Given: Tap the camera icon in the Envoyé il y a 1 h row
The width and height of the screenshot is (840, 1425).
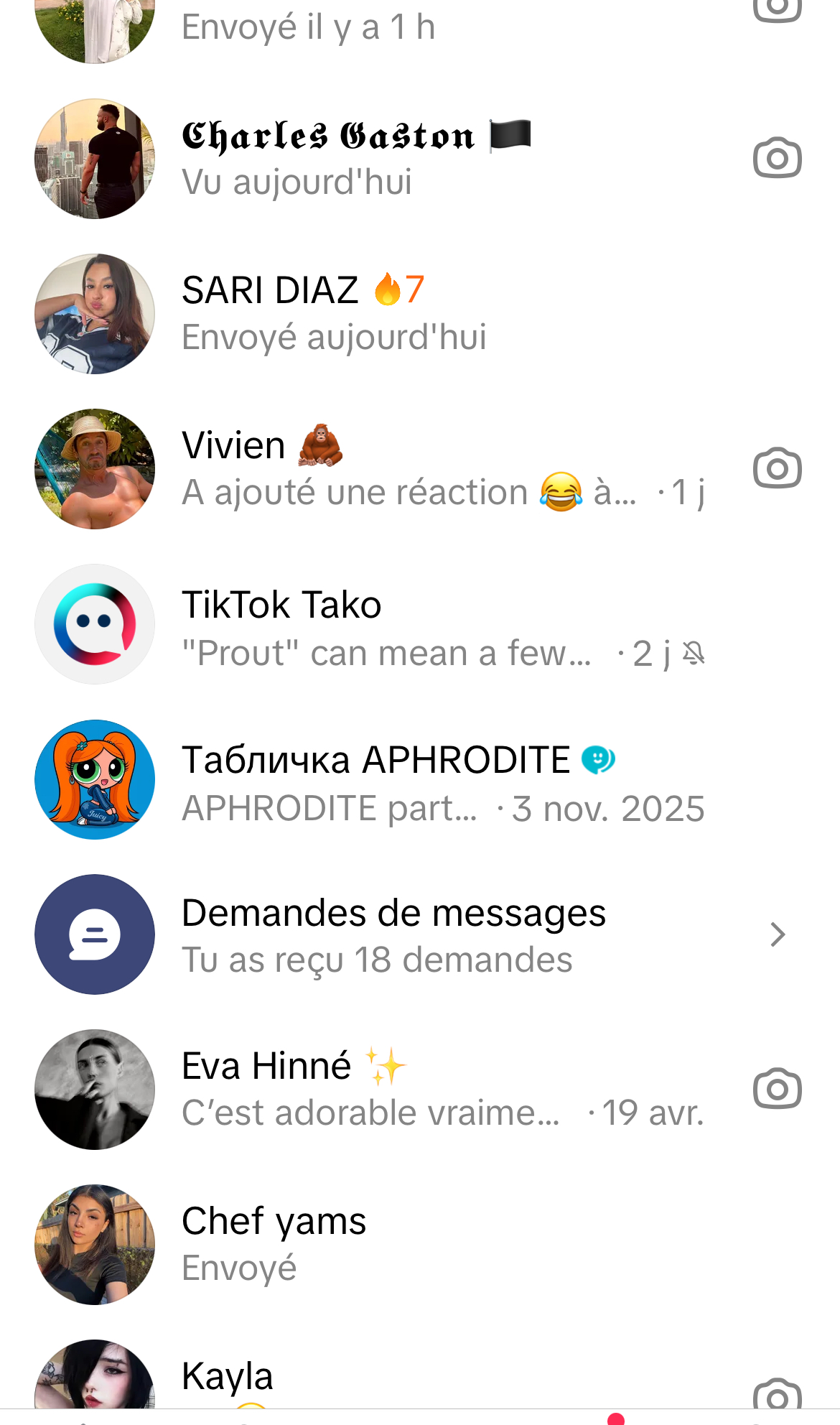Looking at the screenshot, I should point(777,10).
